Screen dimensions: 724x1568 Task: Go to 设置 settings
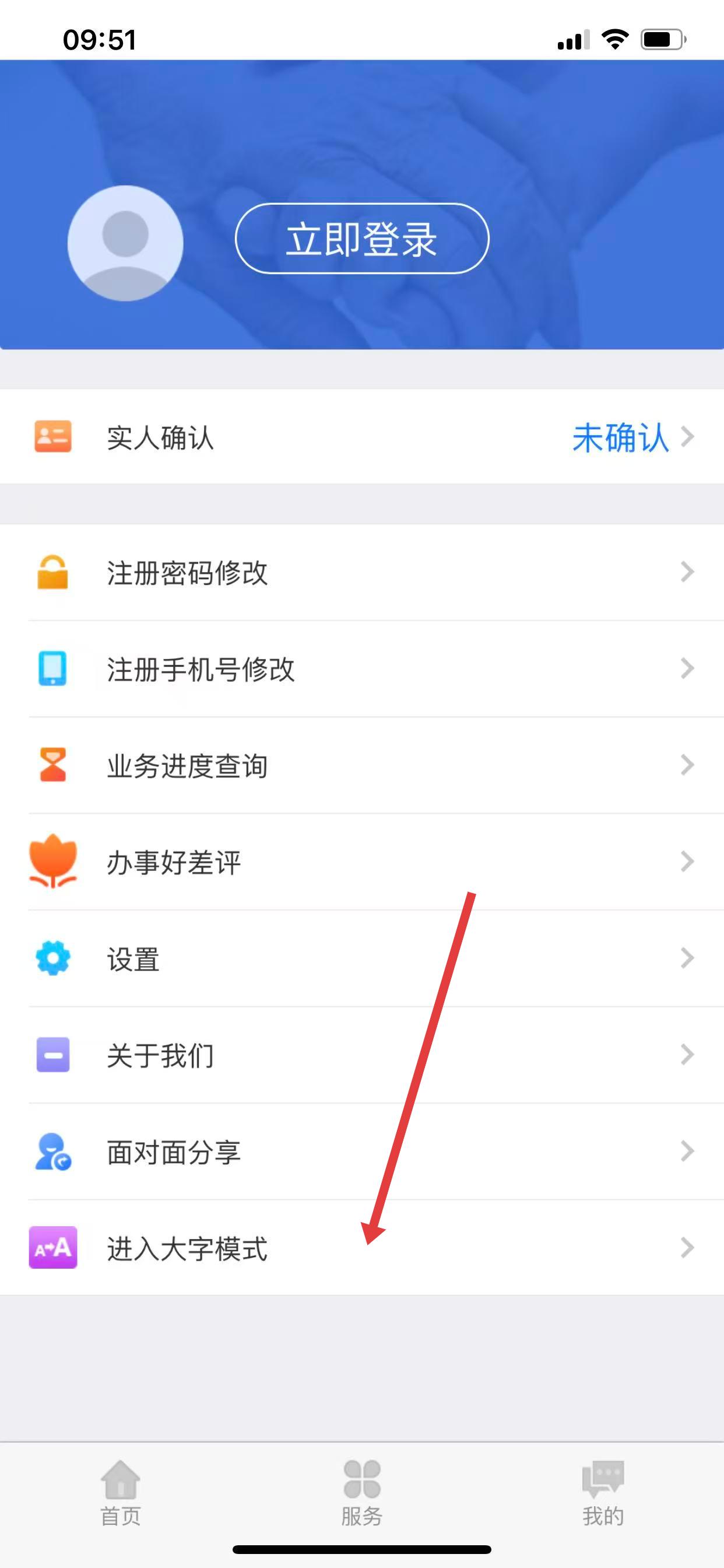(362, 958)
